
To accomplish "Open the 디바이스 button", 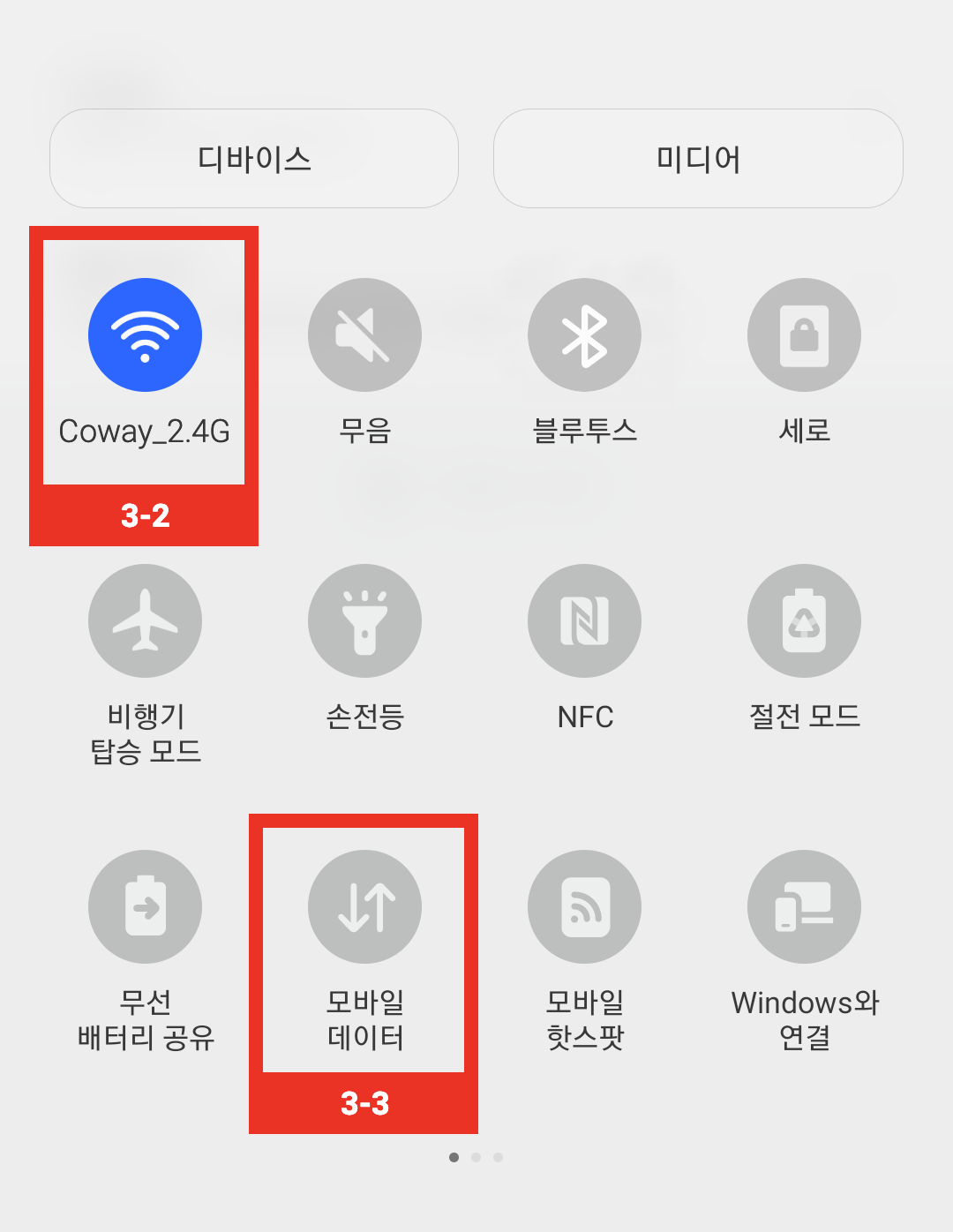I will [x=254, y=159].
